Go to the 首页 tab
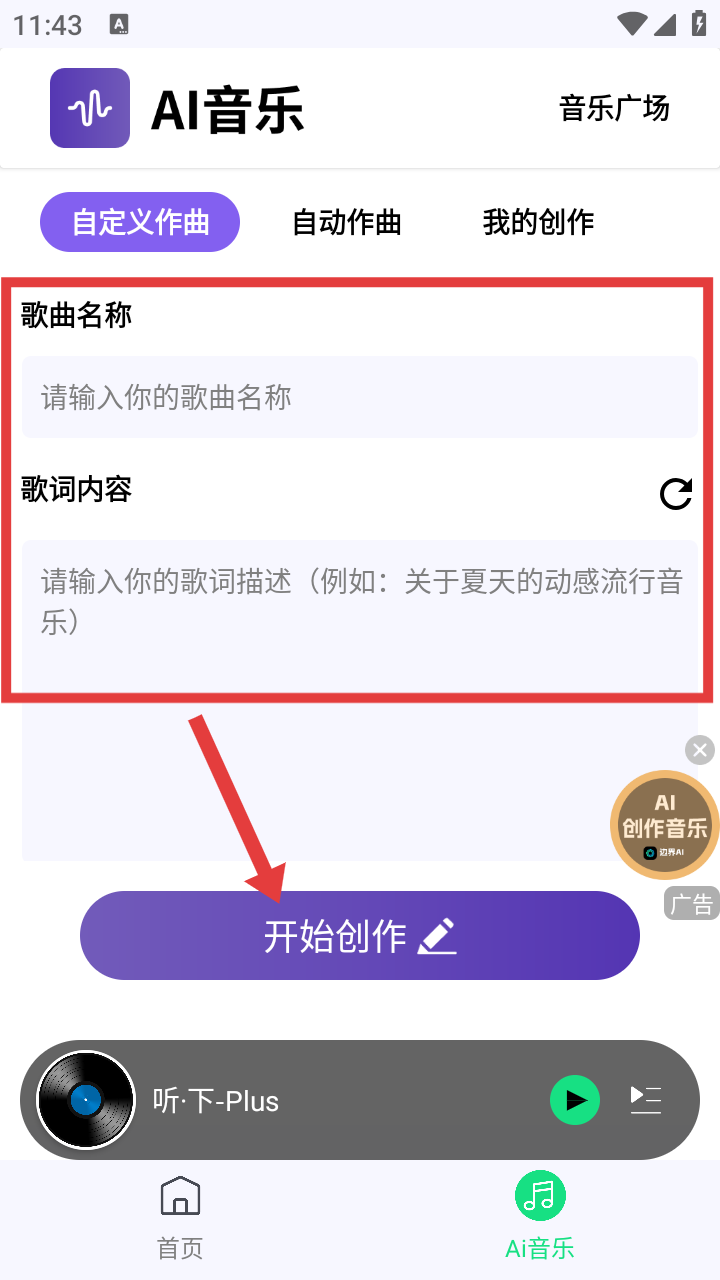 tap(180, 1217)
